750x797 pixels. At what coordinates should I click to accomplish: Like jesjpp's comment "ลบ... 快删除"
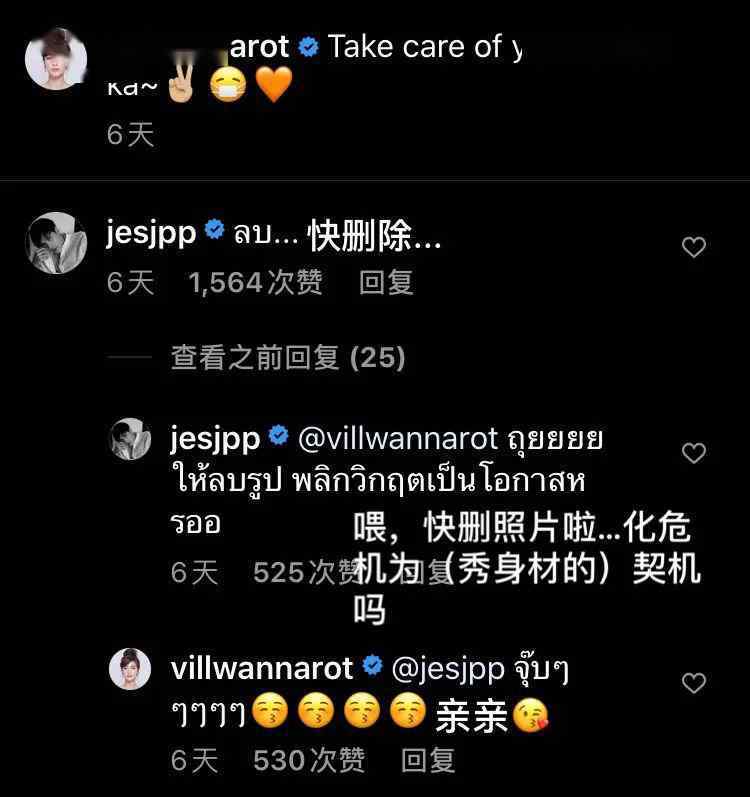click(x=693, y=248)
